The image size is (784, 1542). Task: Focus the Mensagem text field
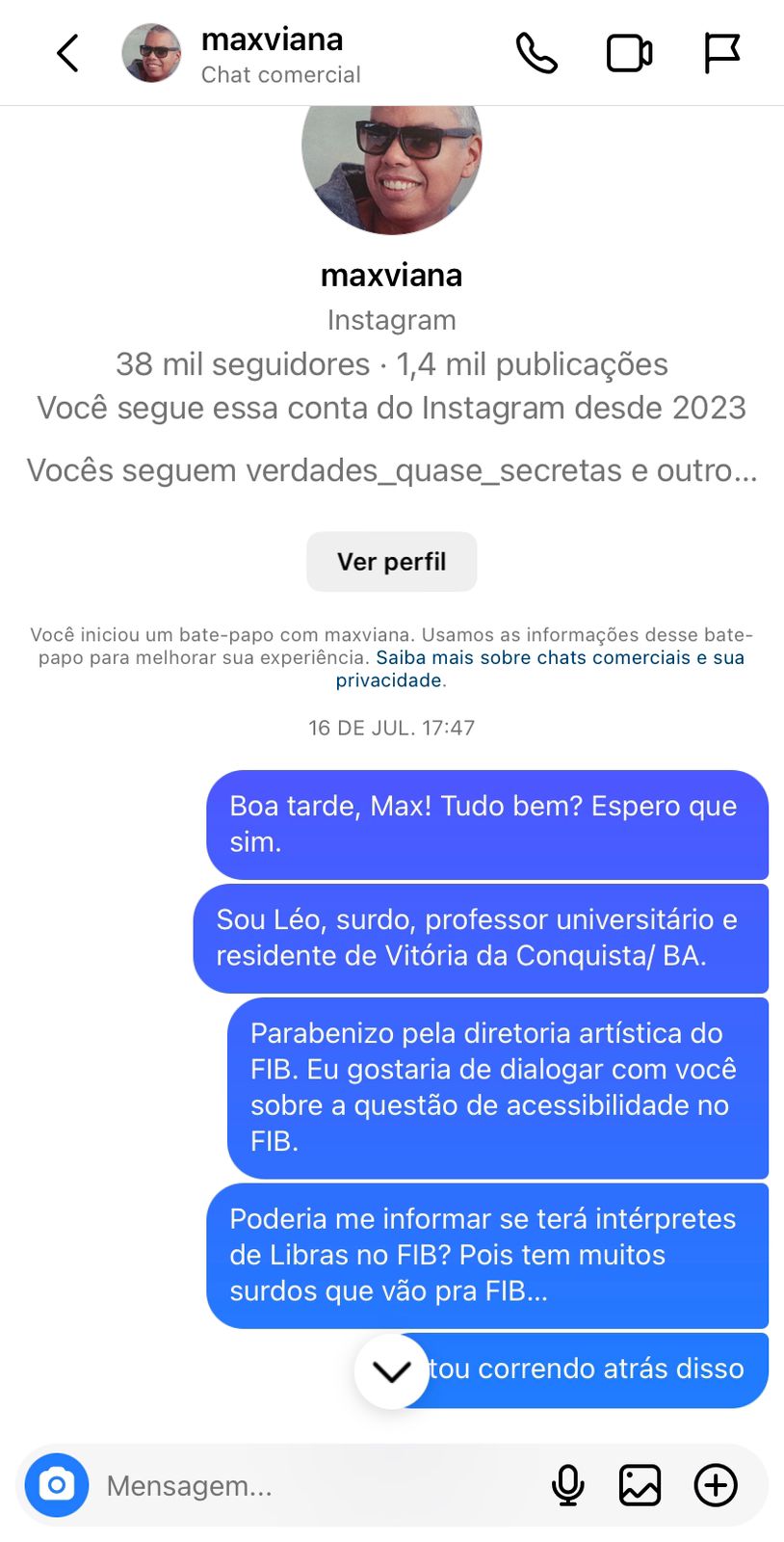pyautogui.click(x=308, y=1485)
